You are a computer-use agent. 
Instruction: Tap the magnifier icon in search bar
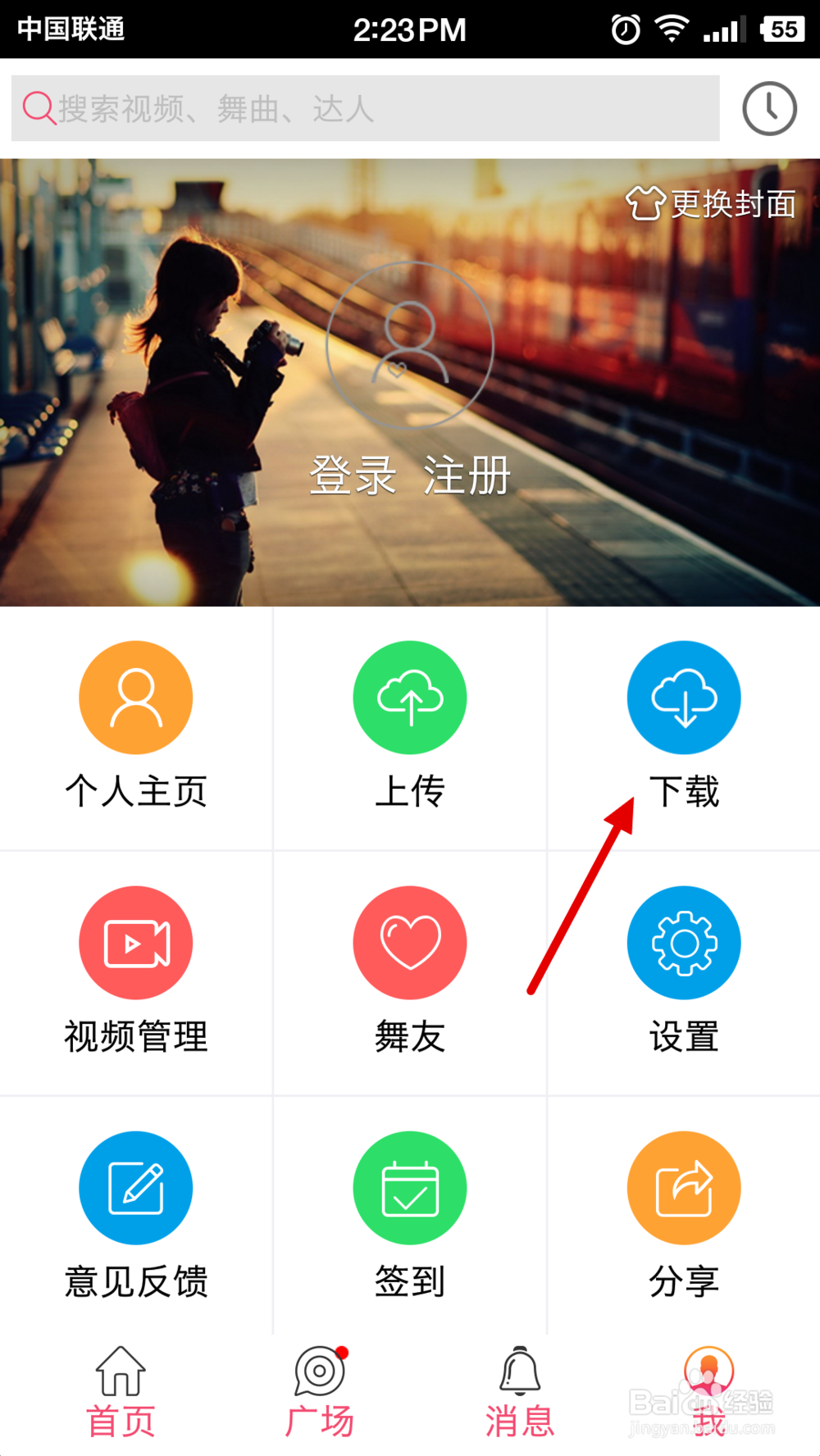click(x=39, y=107)
